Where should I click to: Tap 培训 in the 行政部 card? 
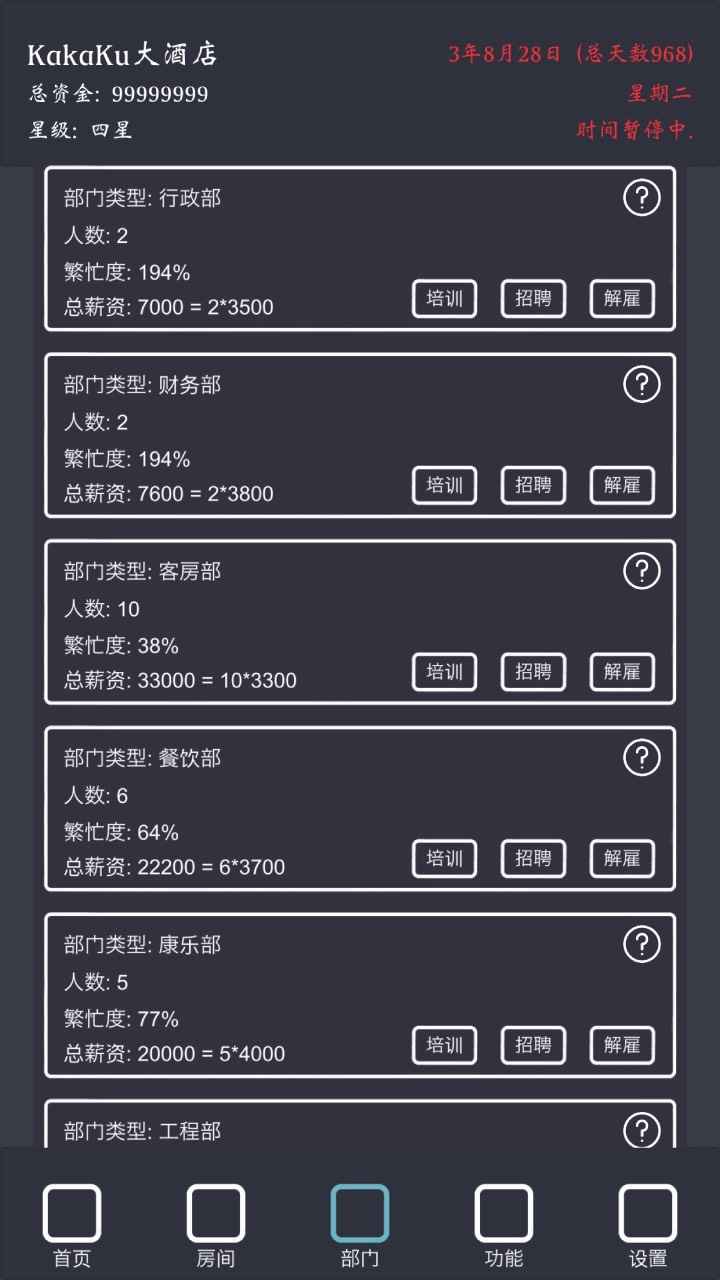444,298
